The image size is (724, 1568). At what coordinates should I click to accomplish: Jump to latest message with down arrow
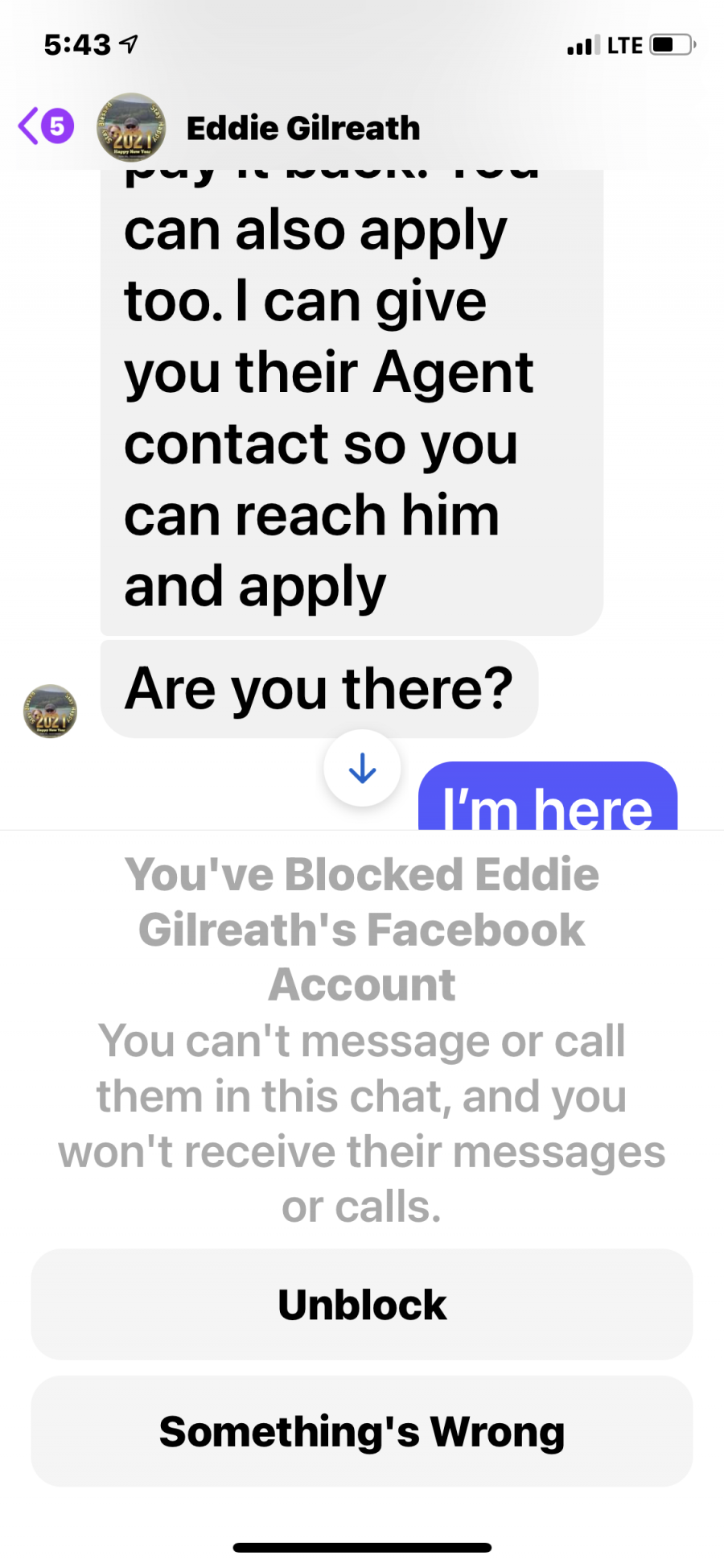362,768
